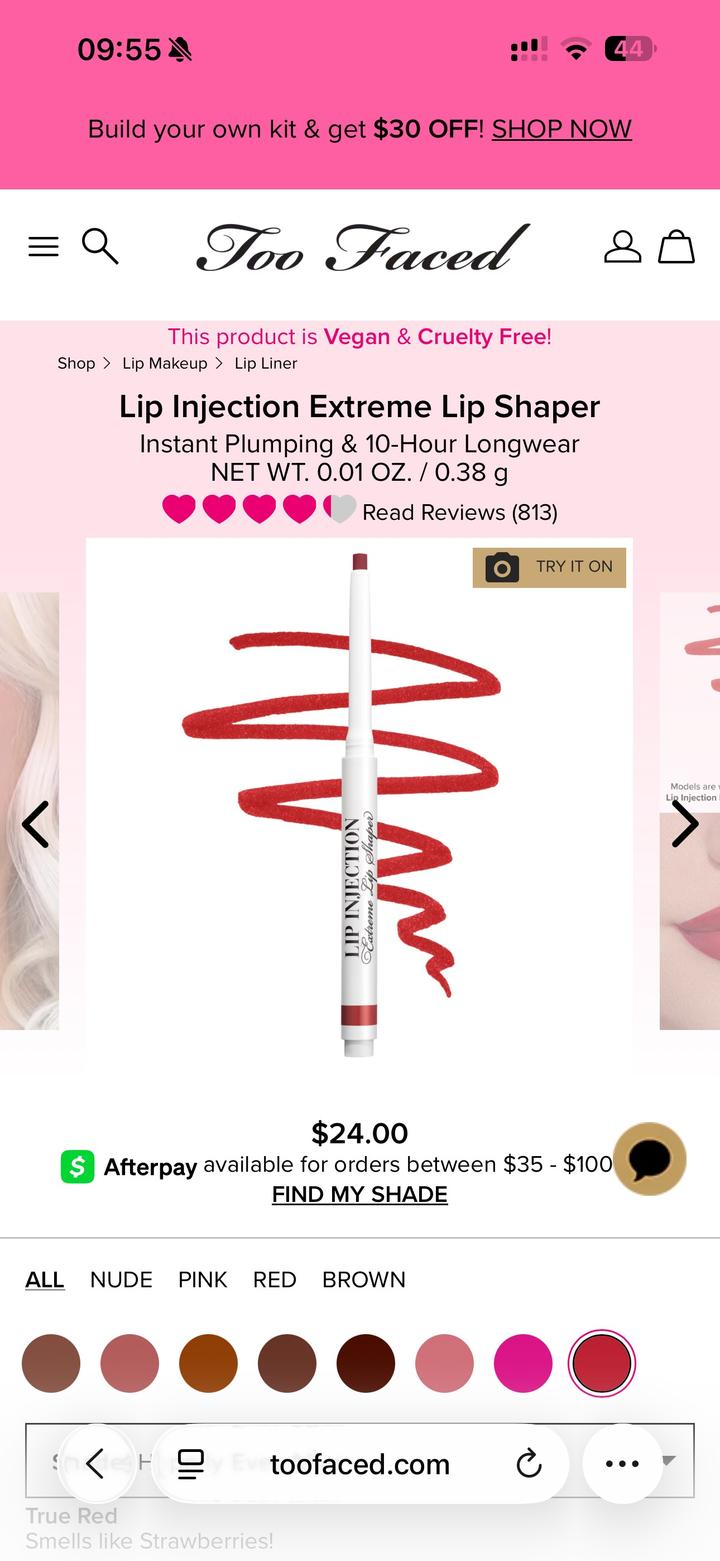The width and height of the screenshot is (720, 1561).
Task: Show the next product image
Action: [x=685, y=824]
